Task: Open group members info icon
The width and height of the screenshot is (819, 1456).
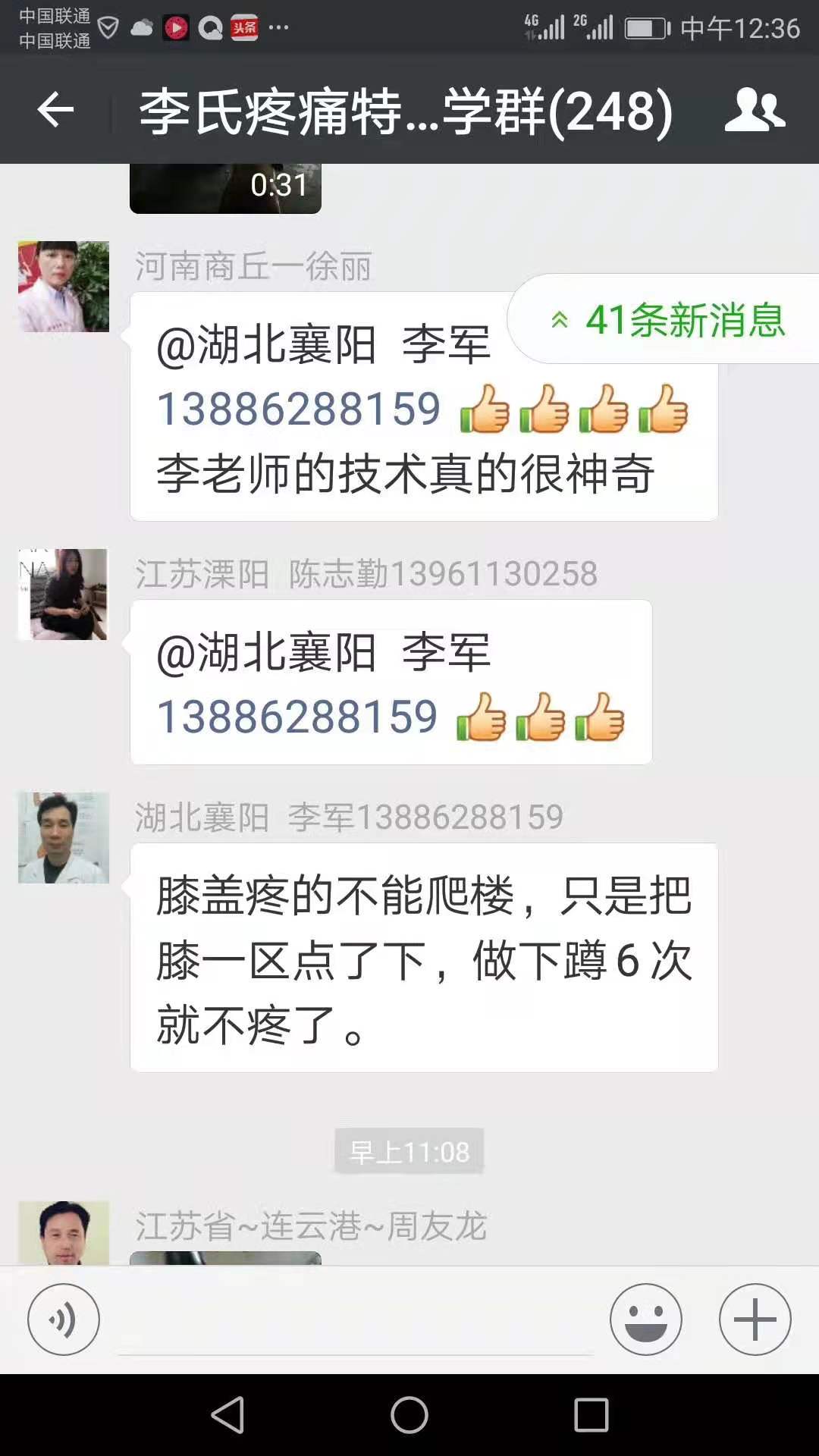Action: (755, 111)
